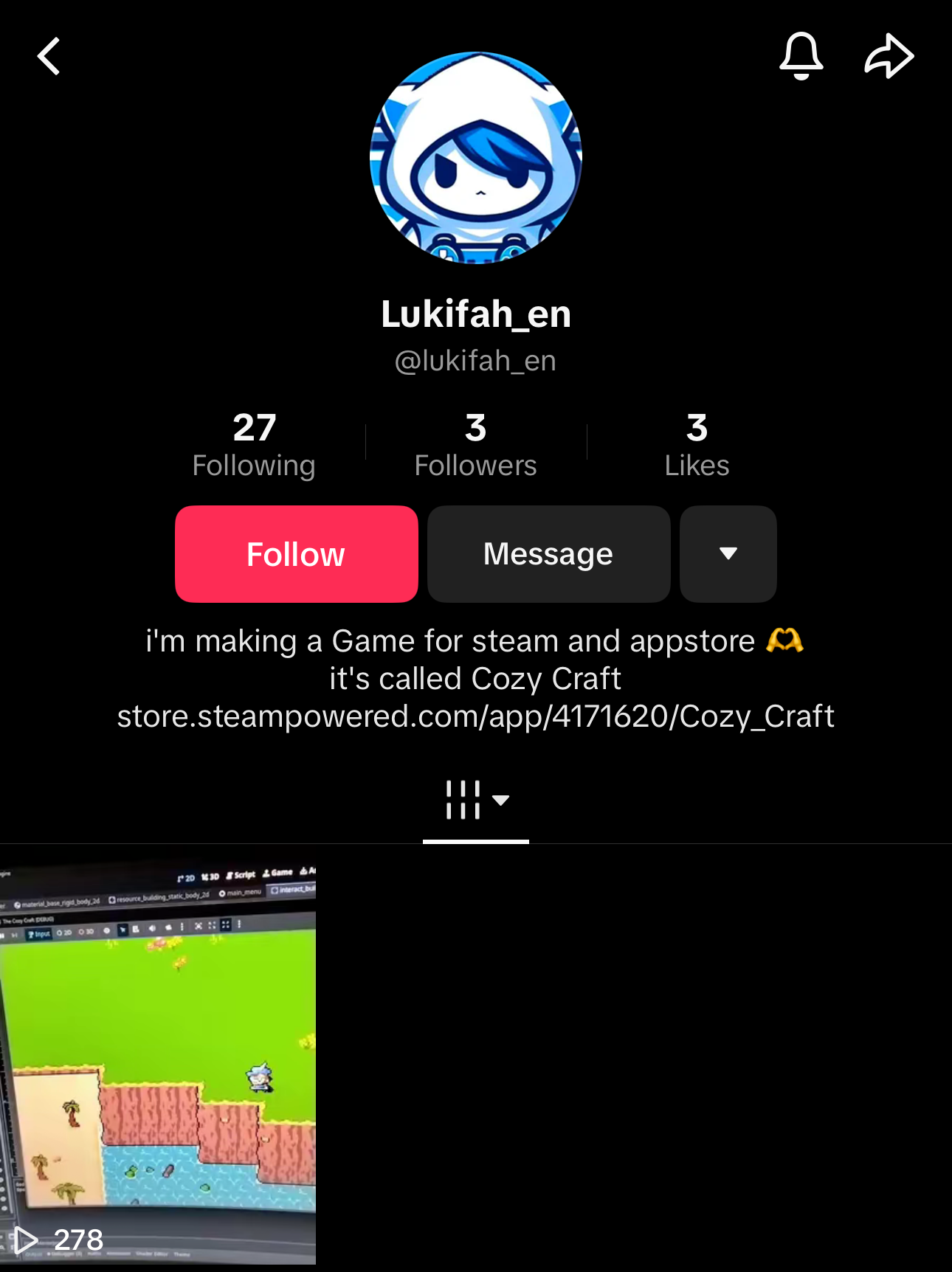The width and height of the screenshot is (952, 1272).
Task: Message Lukifah_en
Action: [548, 554]
